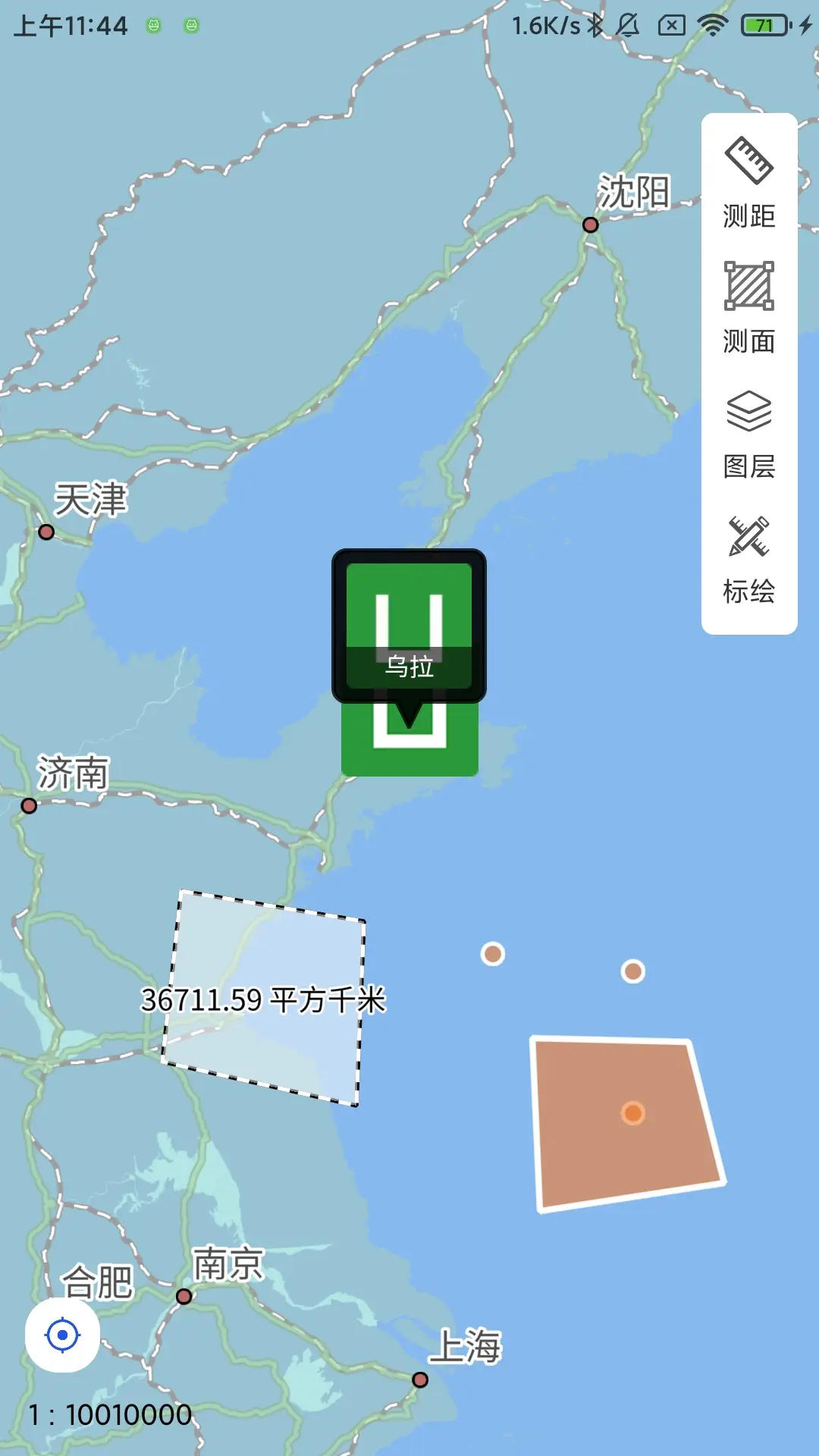This screenshot has height=1456, width=819.
Task: Open the 测距 distance measuring tool
Action: (748, 182)
